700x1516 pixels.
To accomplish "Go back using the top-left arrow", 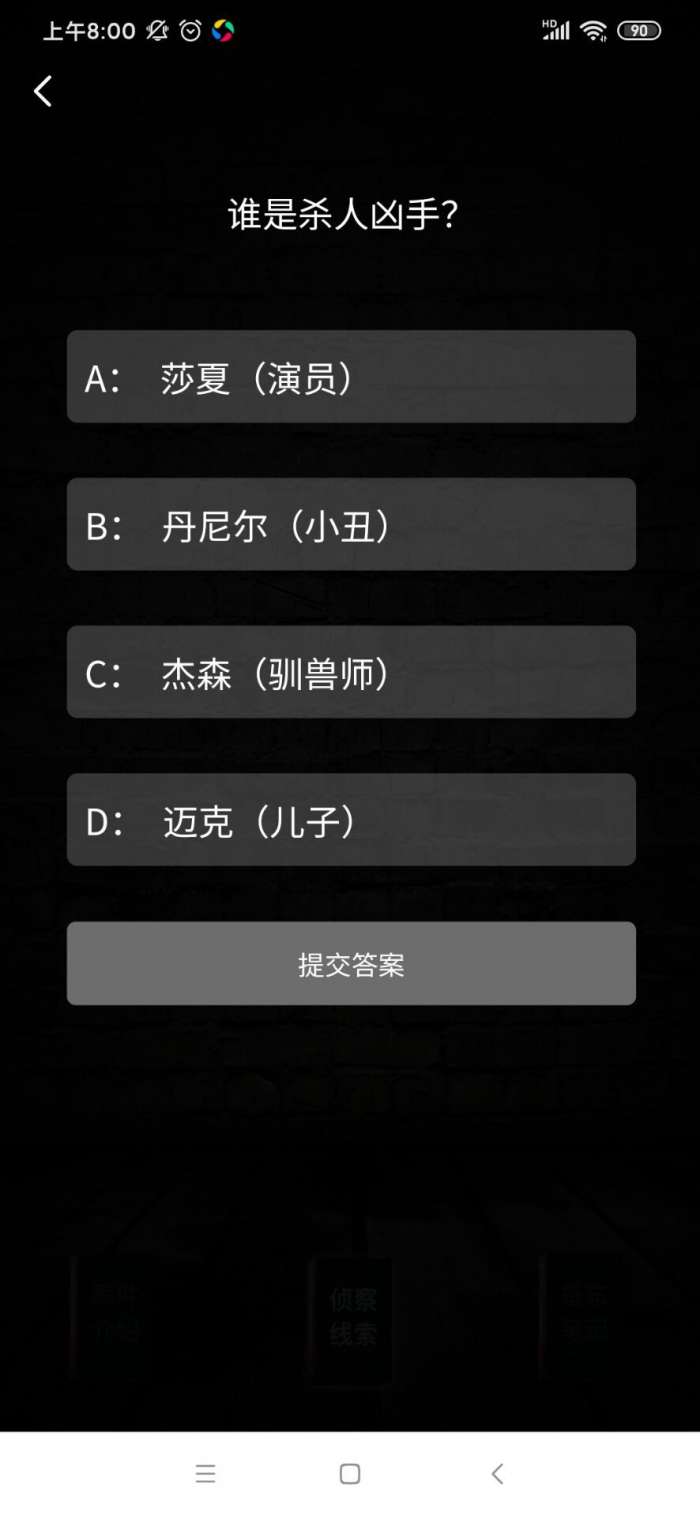I will (x=43, y=91).
